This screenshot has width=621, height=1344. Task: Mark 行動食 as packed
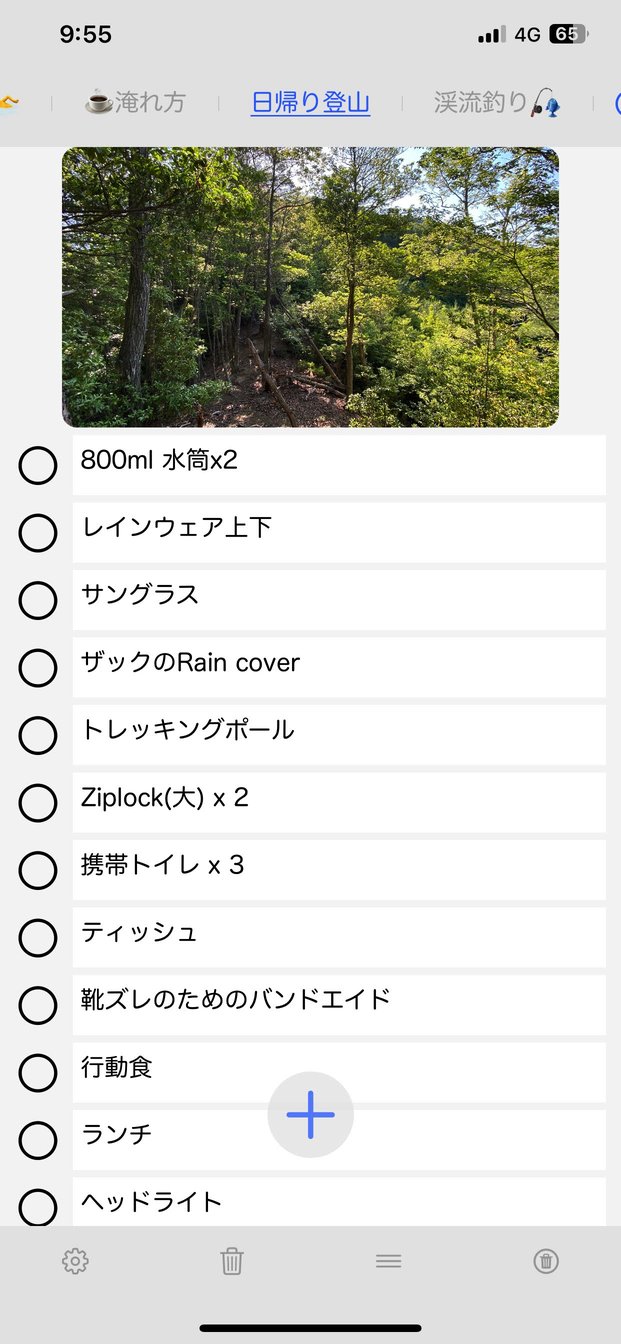(38, 1072)
